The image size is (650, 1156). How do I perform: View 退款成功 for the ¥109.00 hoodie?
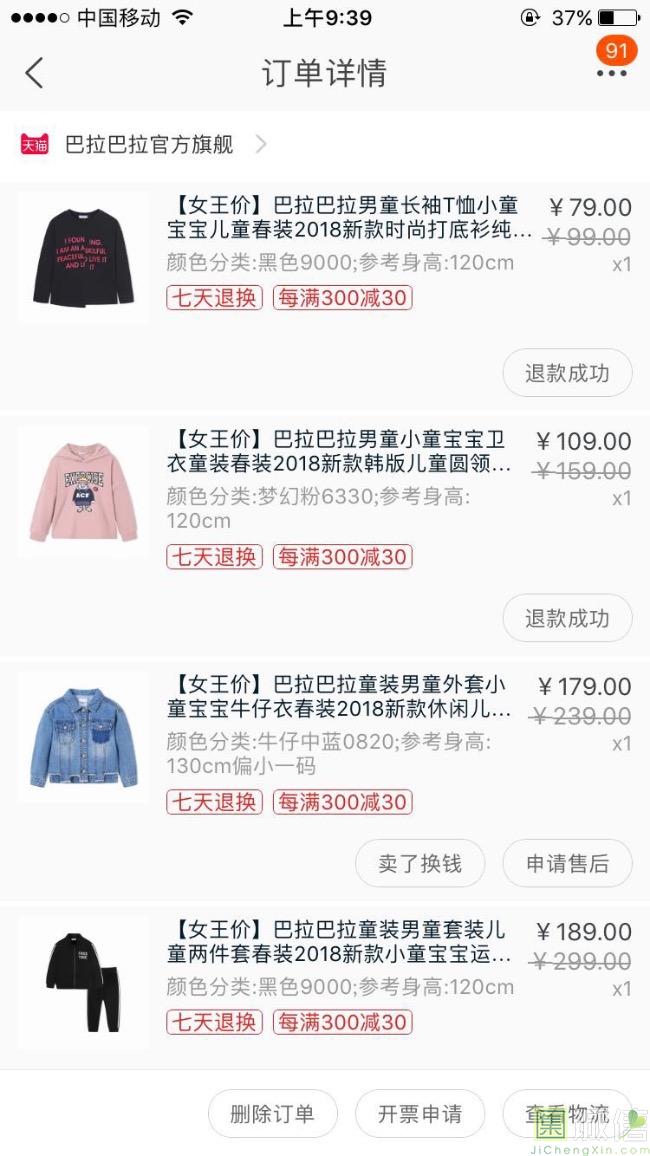(x=567, y=618)
